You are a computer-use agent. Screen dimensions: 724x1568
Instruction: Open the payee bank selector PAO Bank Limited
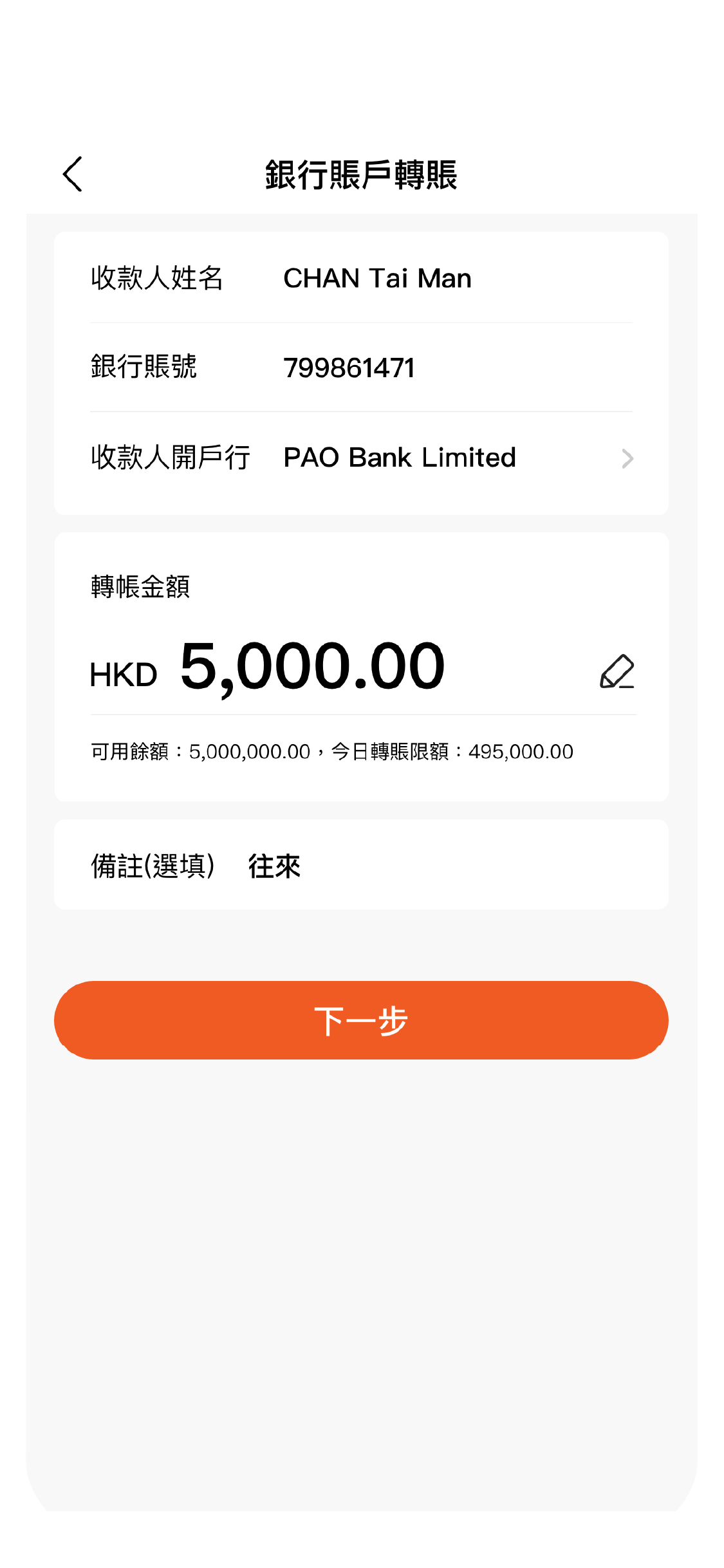coord(399,458)
